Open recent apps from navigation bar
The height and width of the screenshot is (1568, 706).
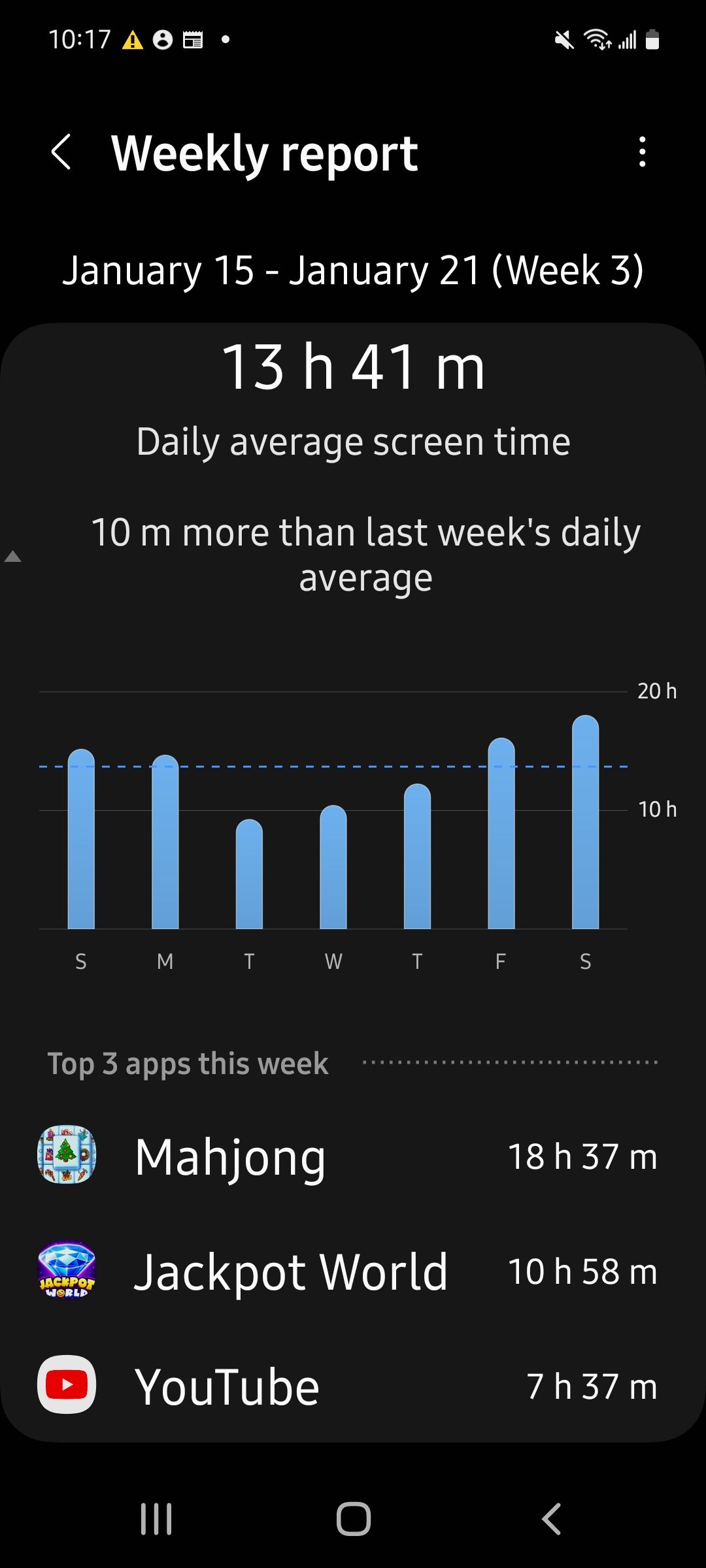[156, 1518]
